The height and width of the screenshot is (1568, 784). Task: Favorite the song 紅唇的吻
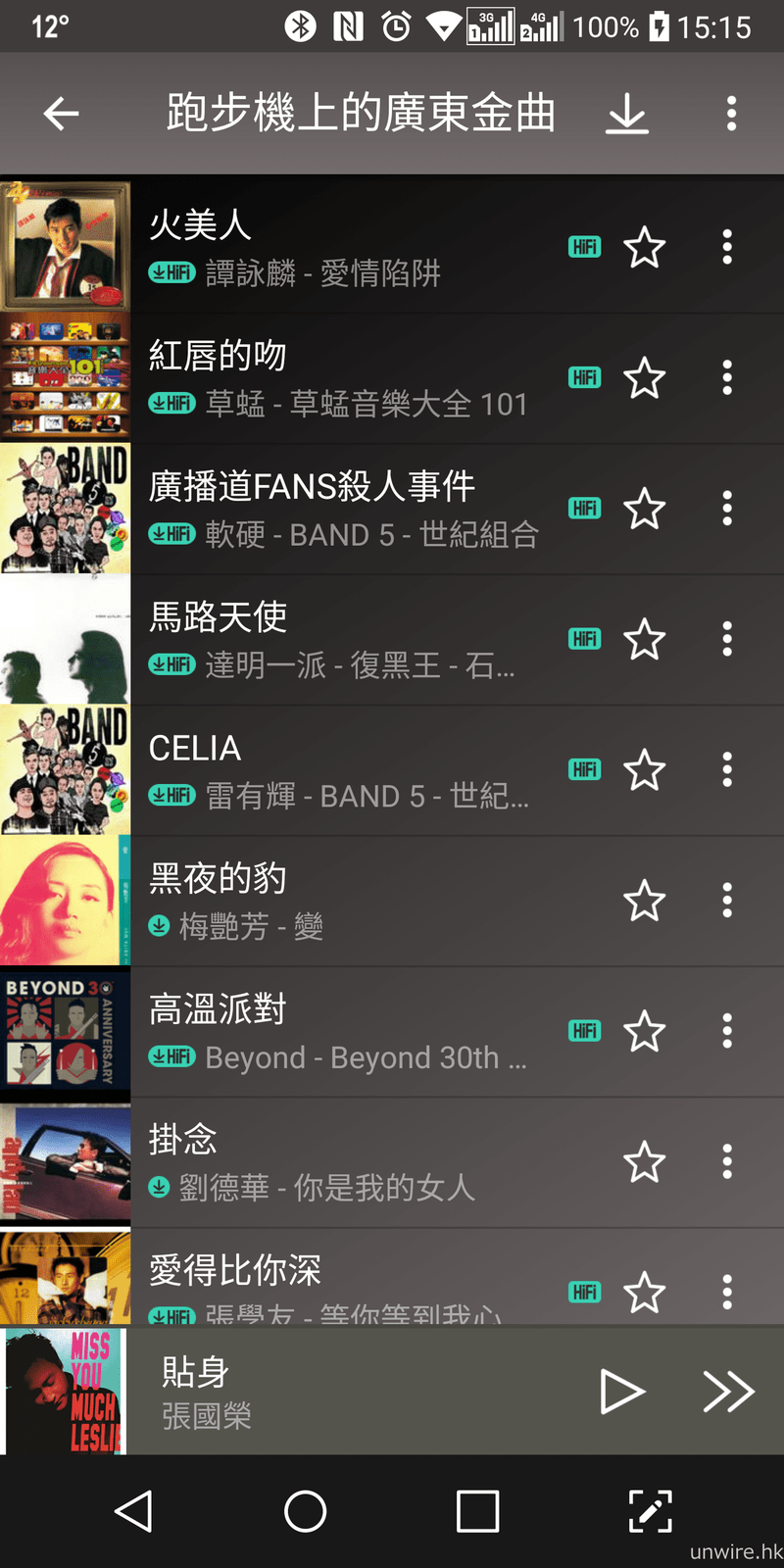click(645, 378)
